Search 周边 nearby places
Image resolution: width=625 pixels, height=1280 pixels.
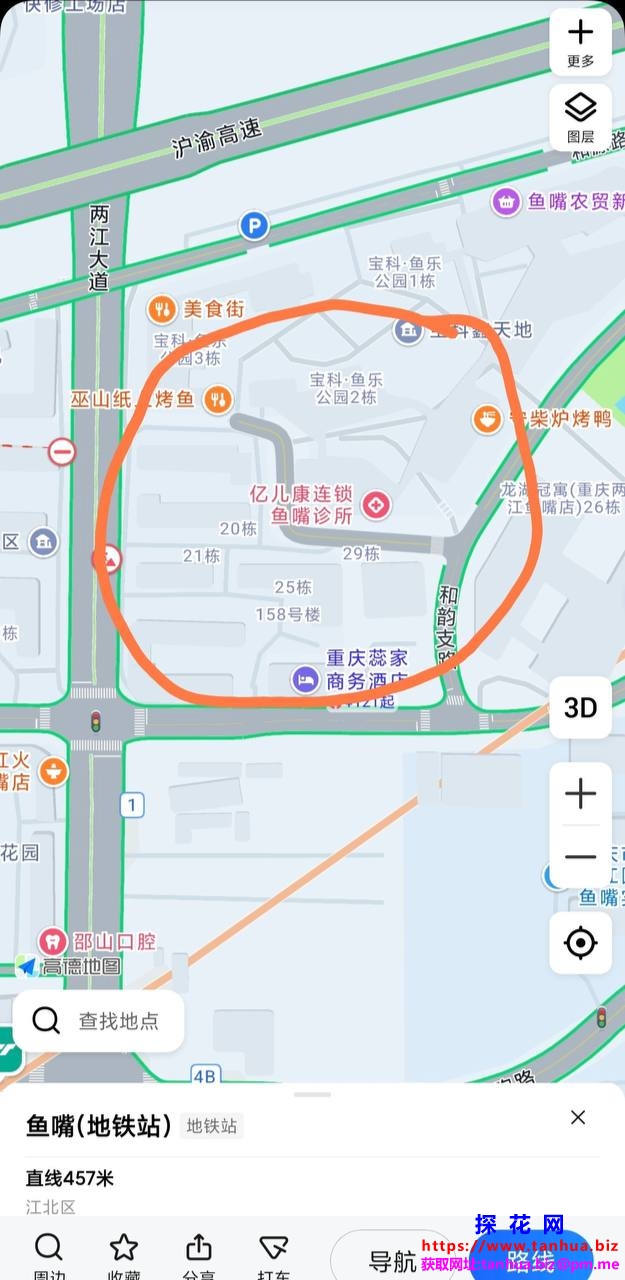48,1254
